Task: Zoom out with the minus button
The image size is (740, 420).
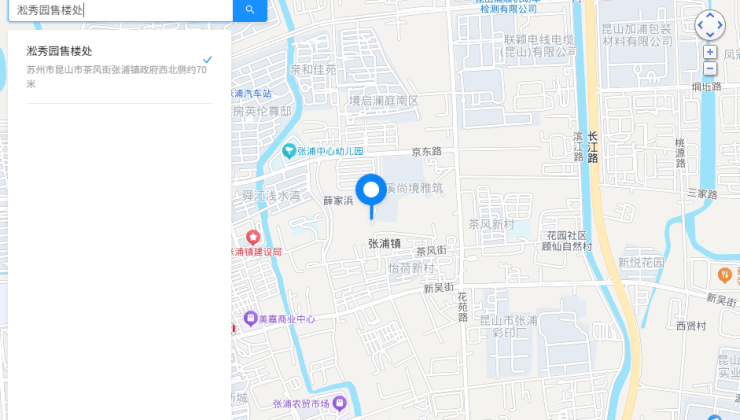Action: point(710,69)
